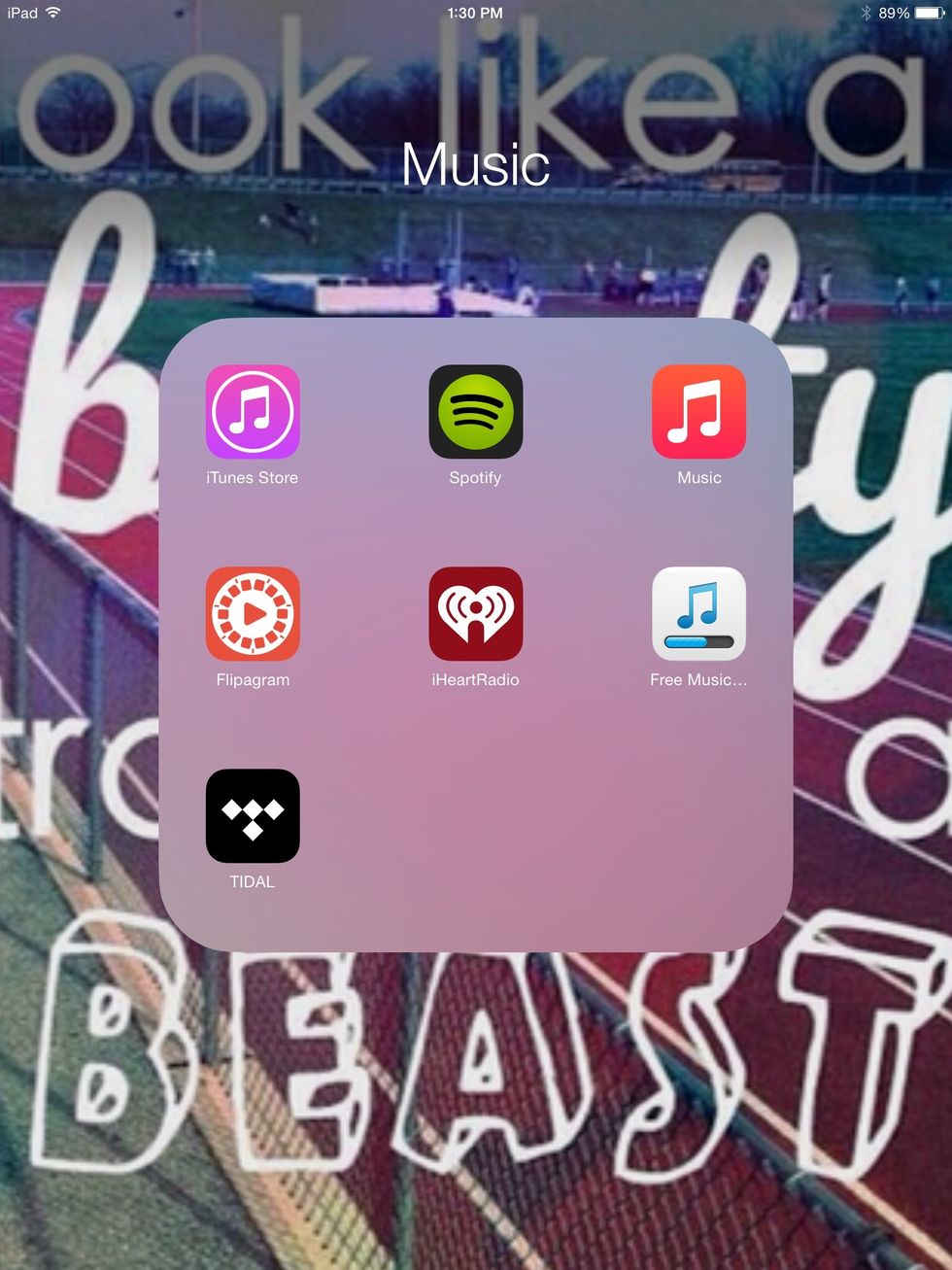Select the Spotify app label text
Image resolution: width=952 pixels, height=1270 pixels.
[475, 477]
